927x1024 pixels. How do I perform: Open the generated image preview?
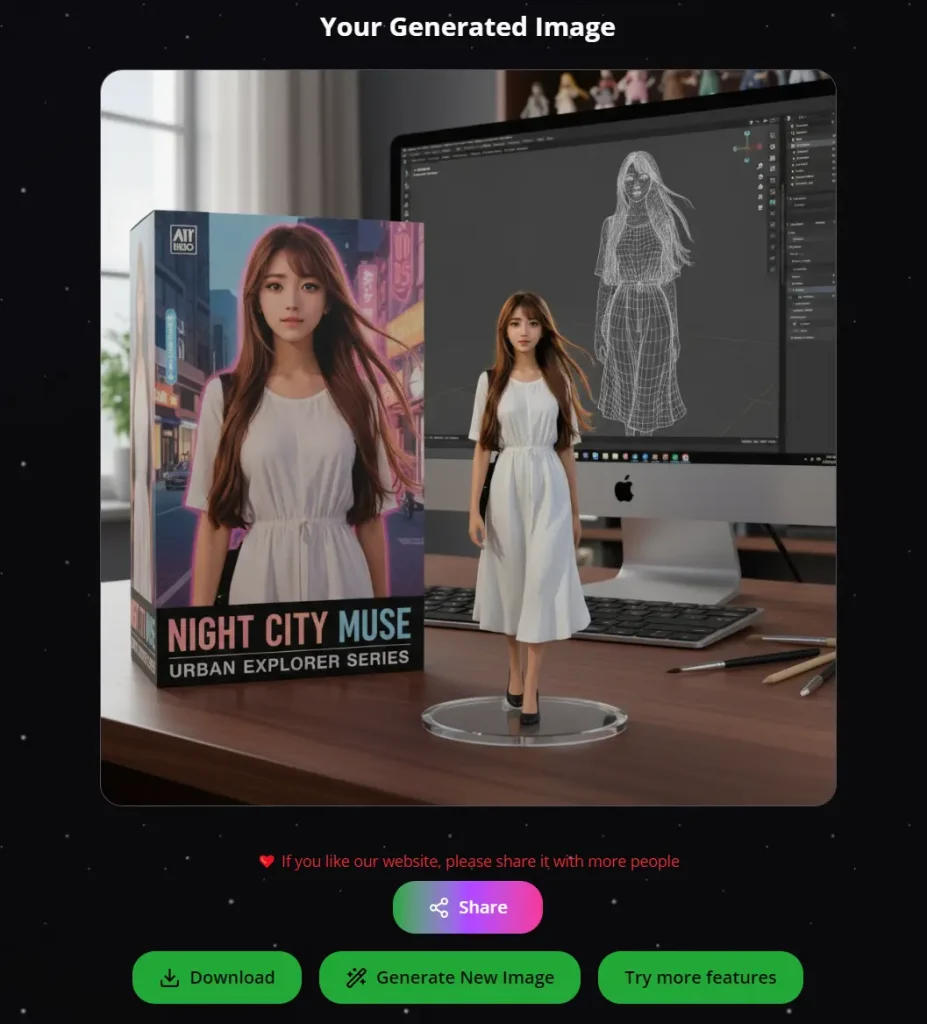click(x=468, y=437)
